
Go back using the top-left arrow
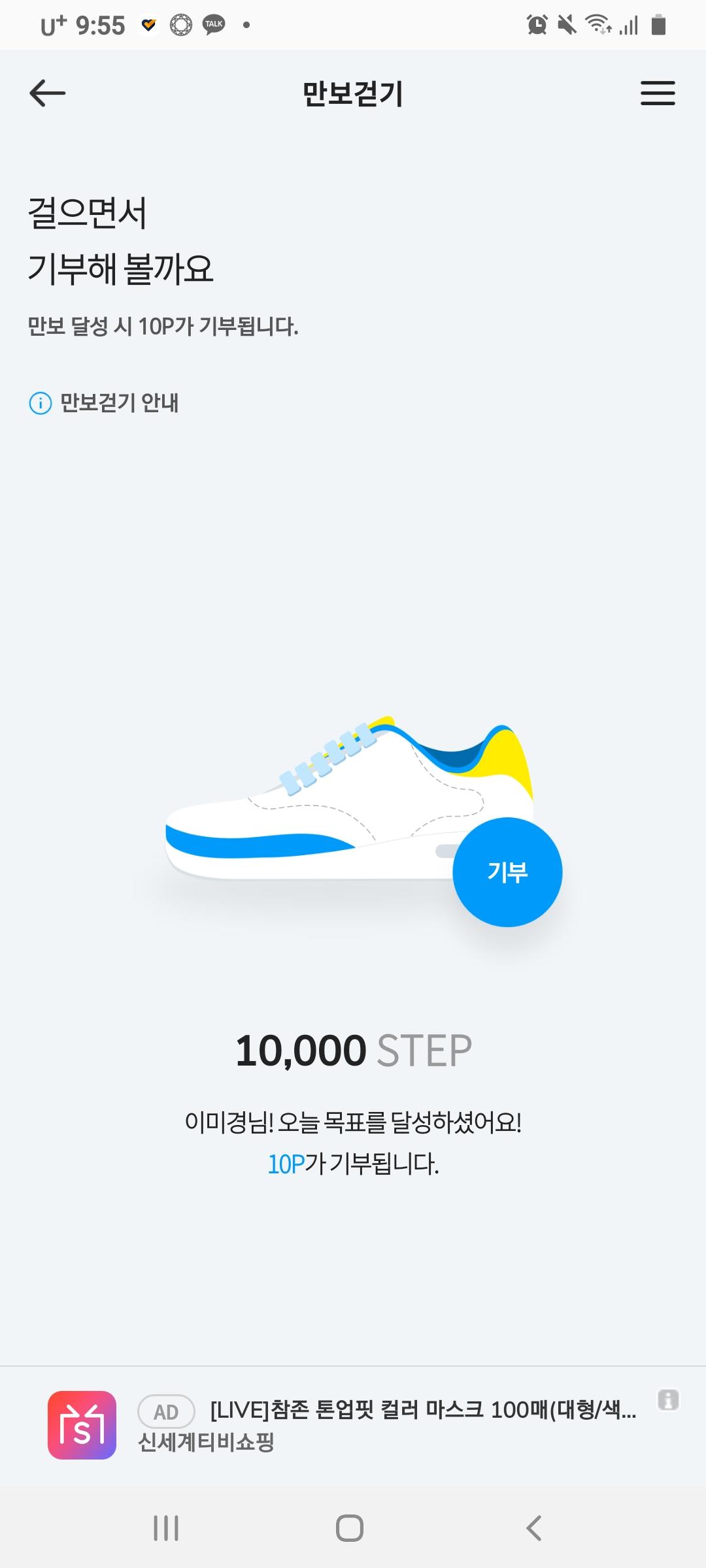tap(48, 93)
